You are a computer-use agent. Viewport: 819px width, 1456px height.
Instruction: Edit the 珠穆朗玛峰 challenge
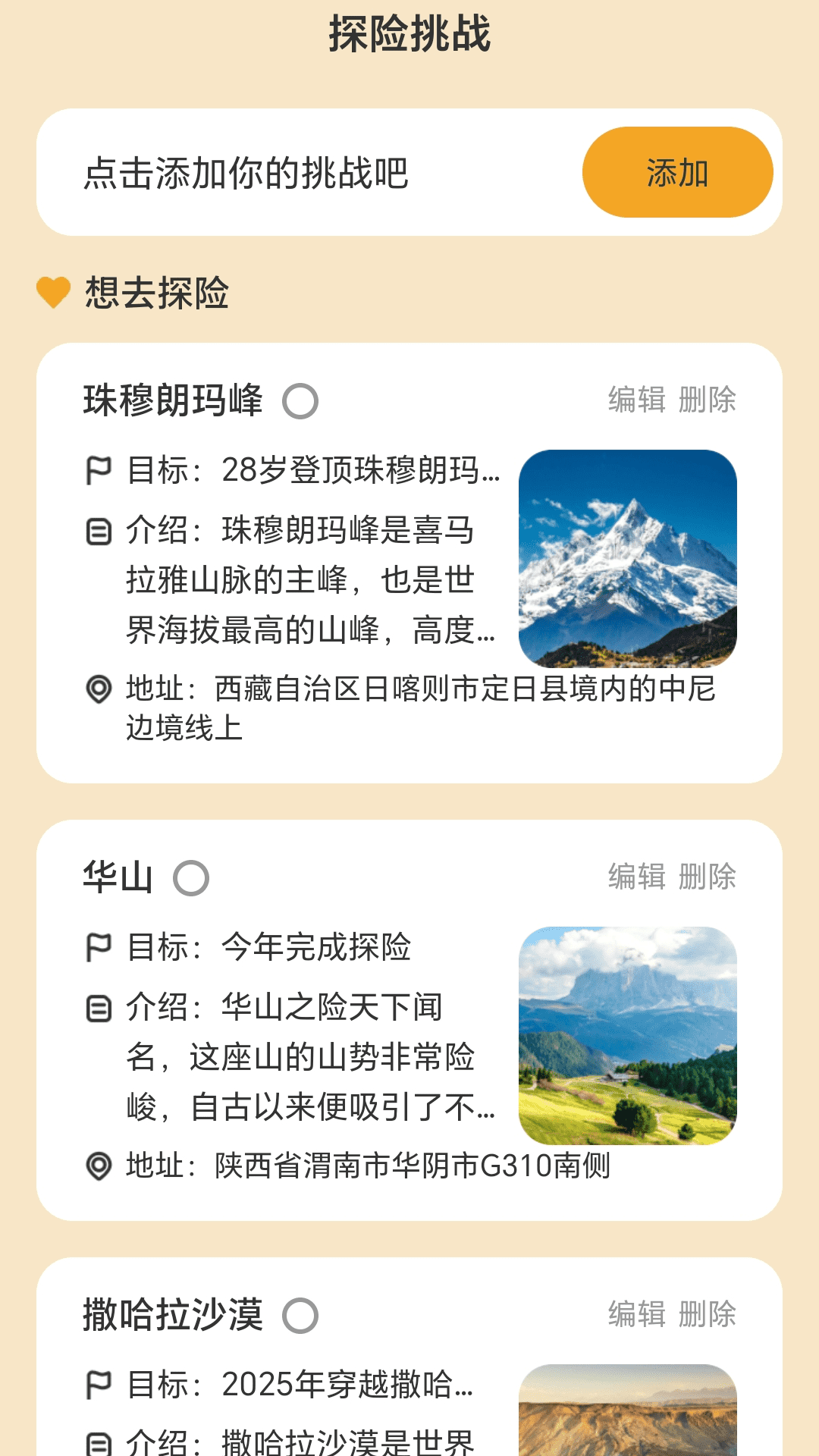click(x=636, y=400)
